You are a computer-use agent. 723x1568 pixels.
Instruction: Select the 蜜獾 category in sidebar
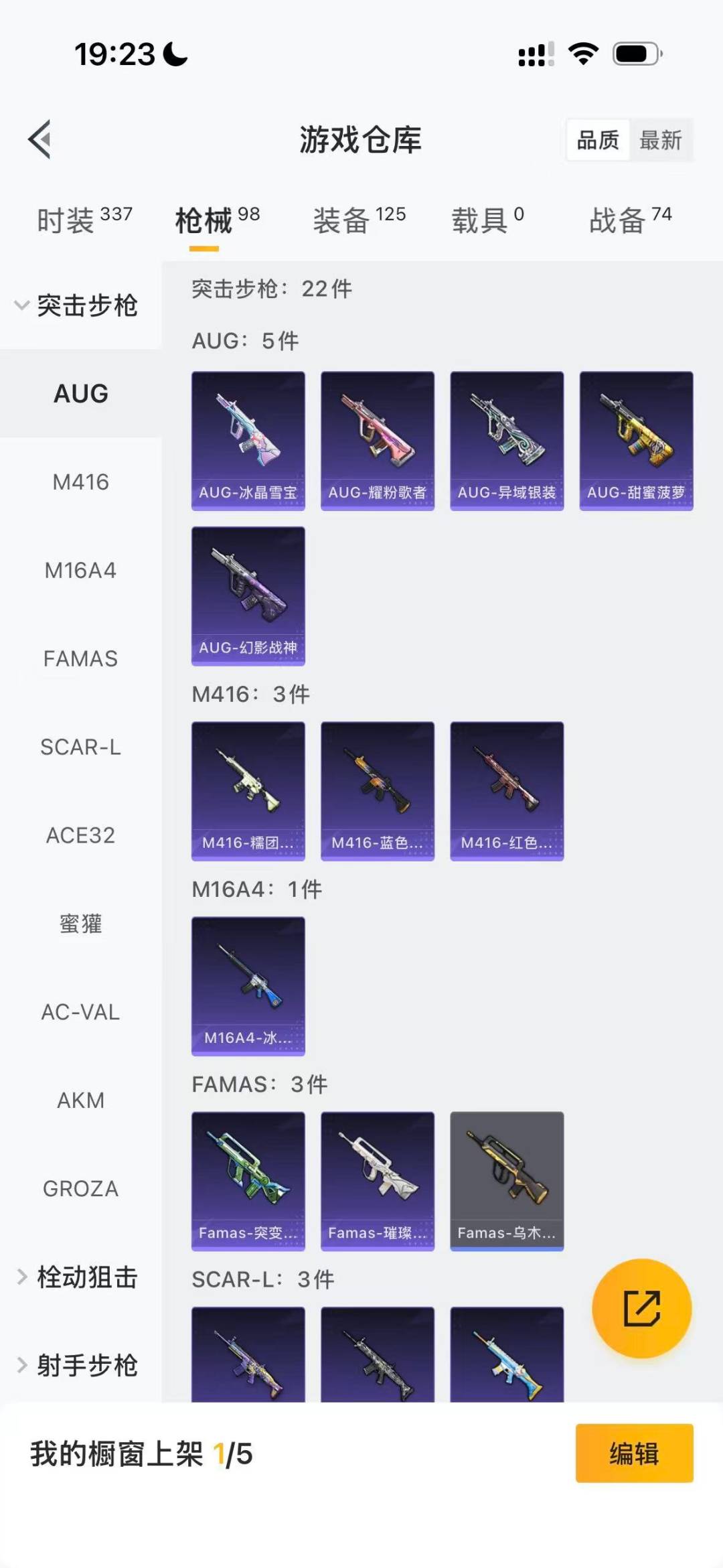point(80,924)
